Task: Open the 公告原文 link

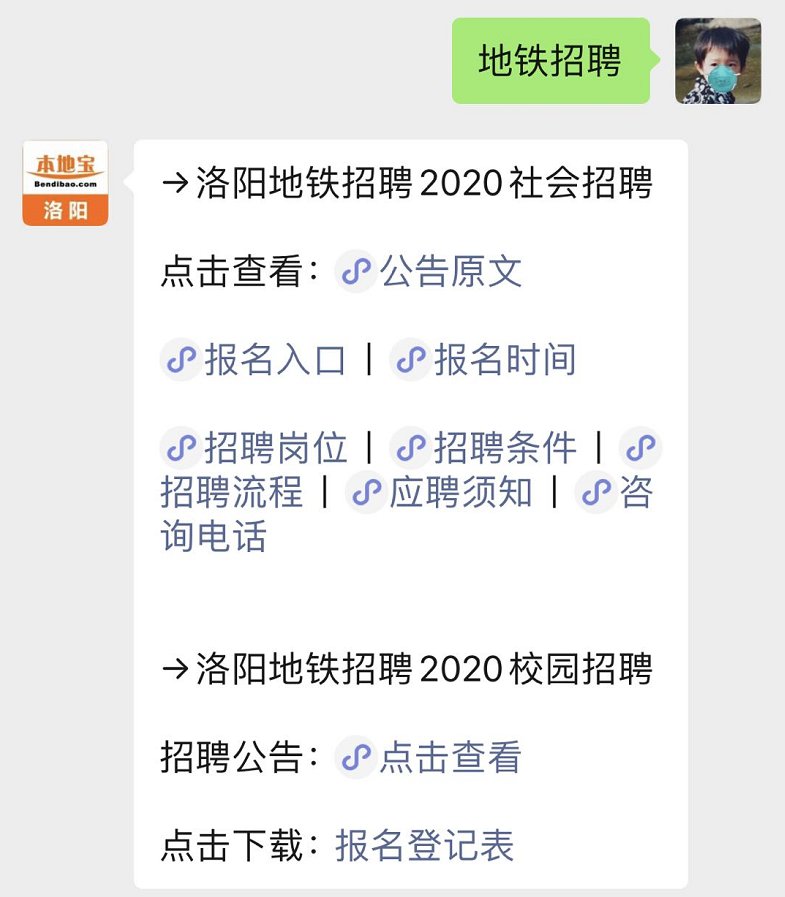Action: (450, 272)
